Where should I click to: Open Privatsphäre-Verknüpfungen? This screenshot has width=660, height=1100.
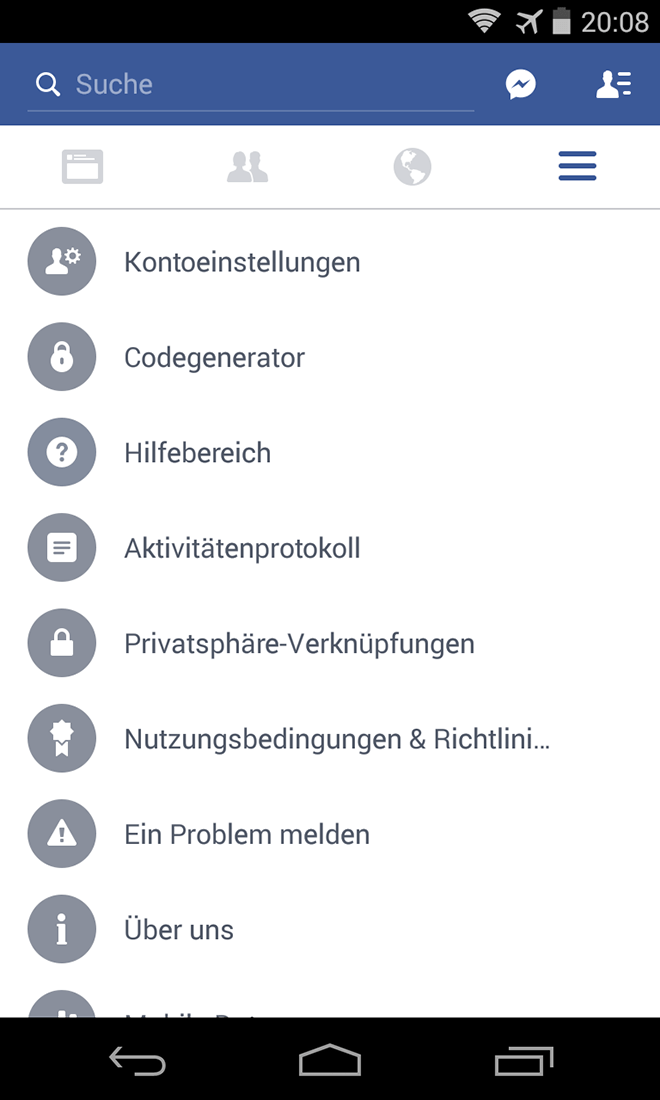tap(299, 644)
